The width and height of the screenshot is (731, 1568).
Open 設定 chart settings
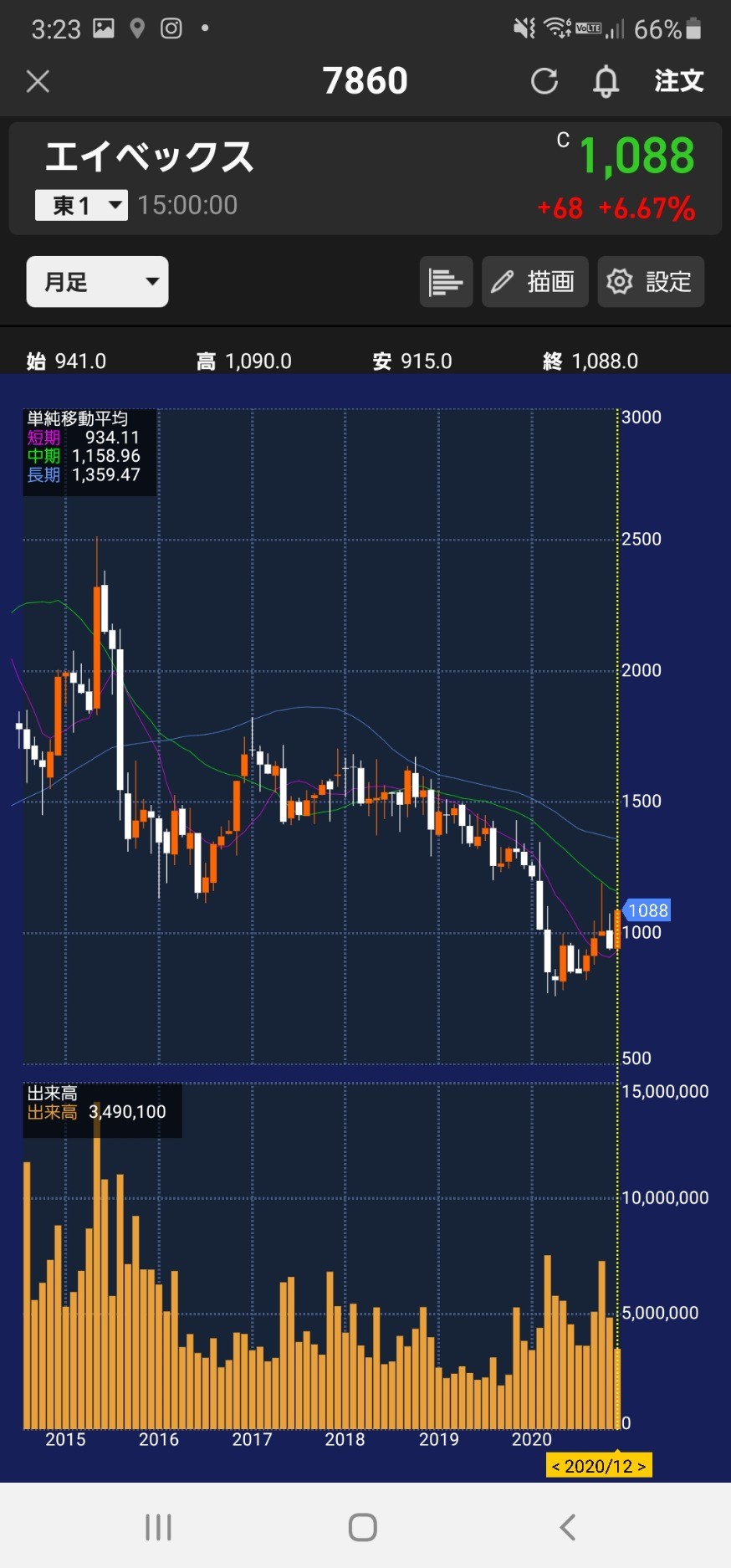[651, 282]
